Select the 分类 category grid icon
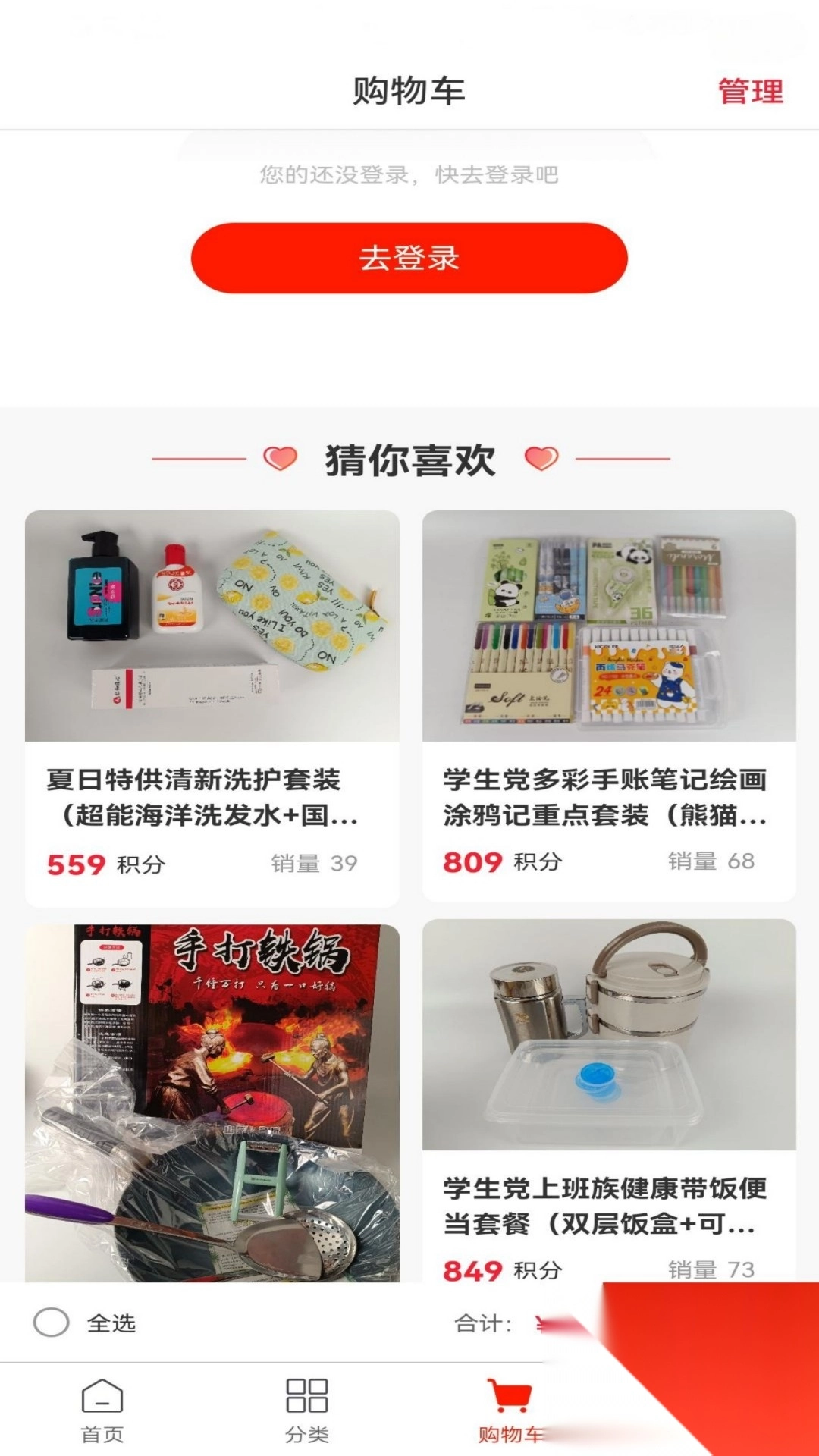Viewport: 819px width, 1456px height. 306,1412
